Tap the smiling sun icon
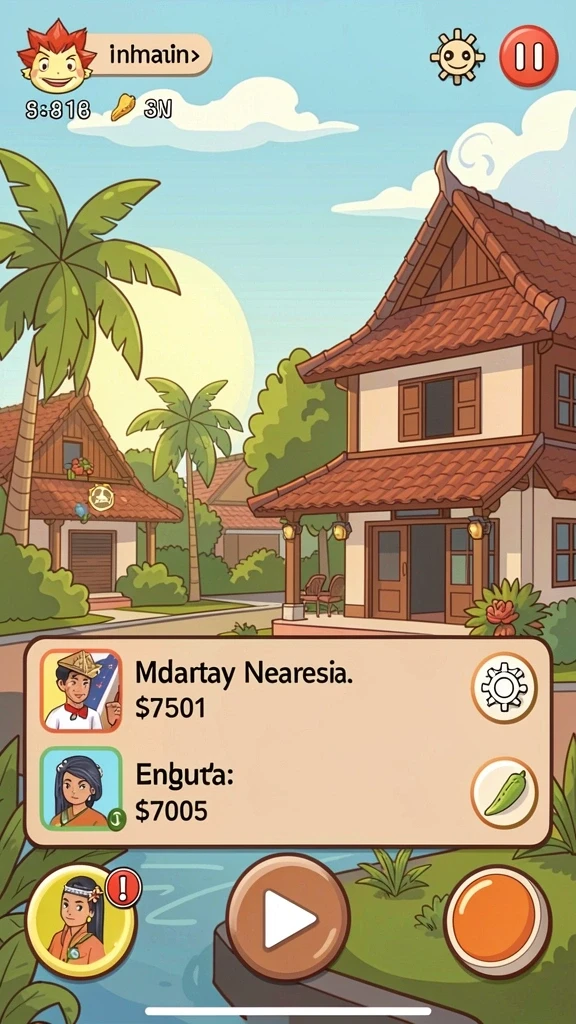Screen dimensions: 576x1024 (456, 57)
